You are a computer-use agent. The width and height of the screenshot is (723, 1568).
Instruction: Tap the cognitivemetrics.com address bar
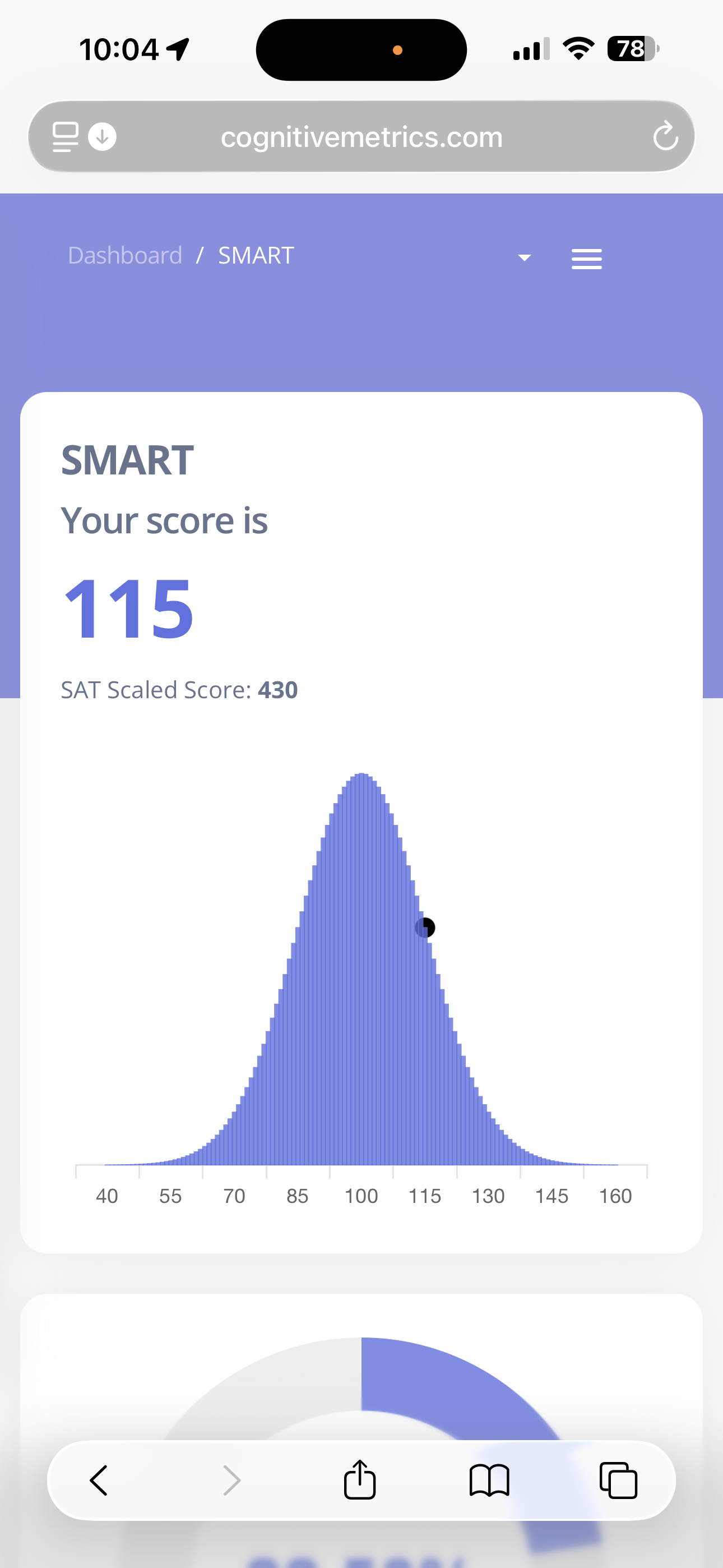361,136
